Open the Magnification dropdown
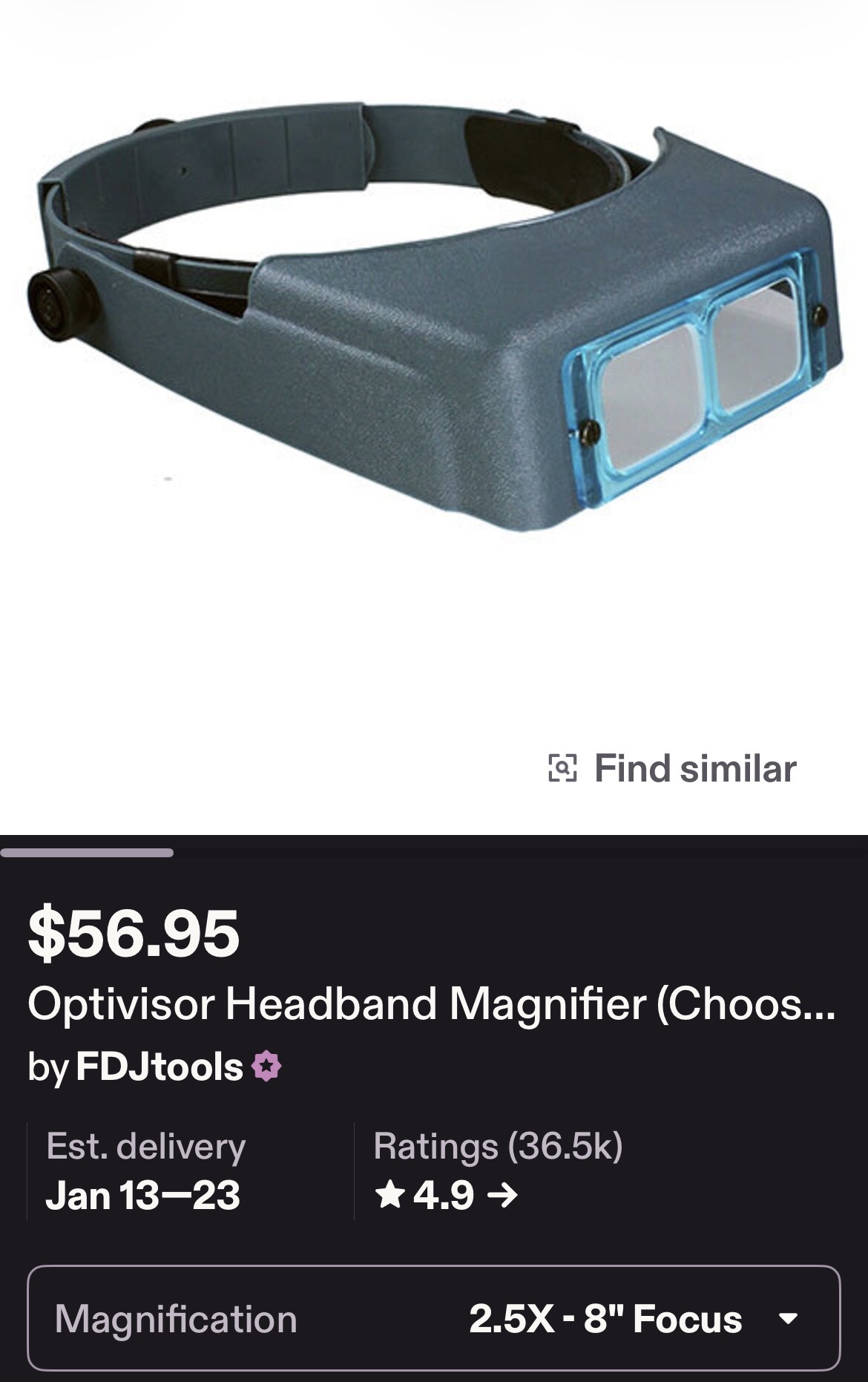This screenshot has height=1382, width=868. [x=433, y=1319]
